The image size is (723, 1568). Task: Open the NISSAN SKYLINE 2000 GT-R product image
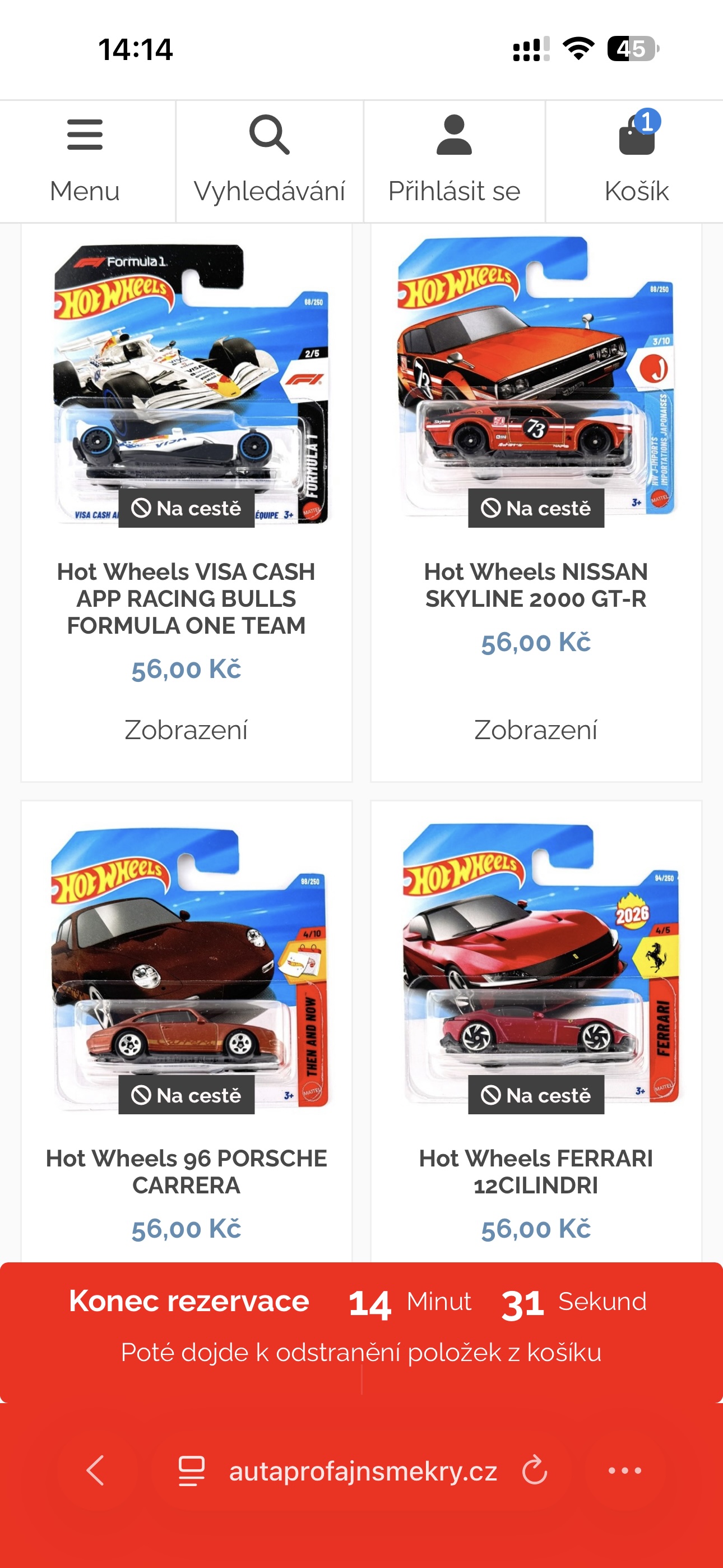tap(536, 377)
